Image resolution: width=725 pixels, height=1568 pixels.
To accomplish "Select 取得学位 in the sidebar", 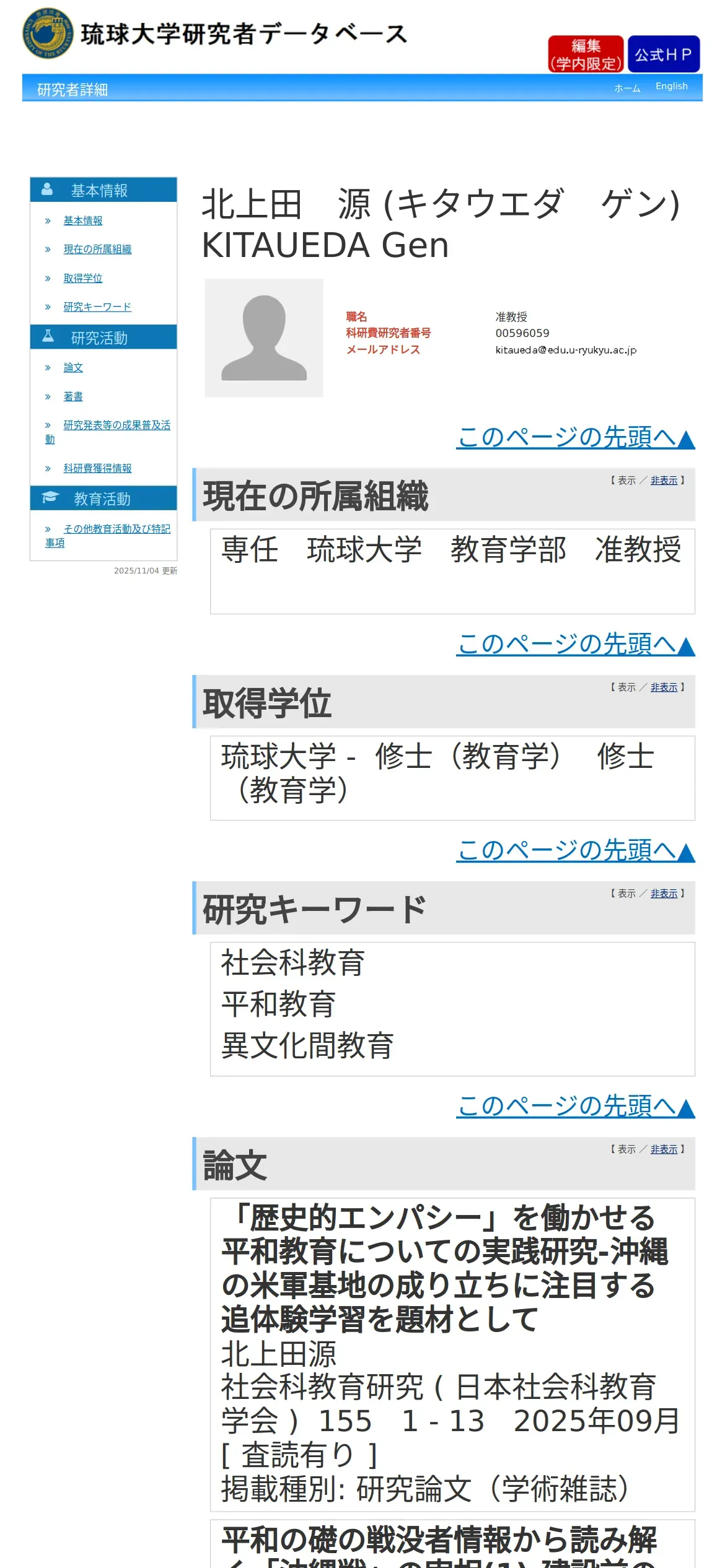I will click(83, 278).
